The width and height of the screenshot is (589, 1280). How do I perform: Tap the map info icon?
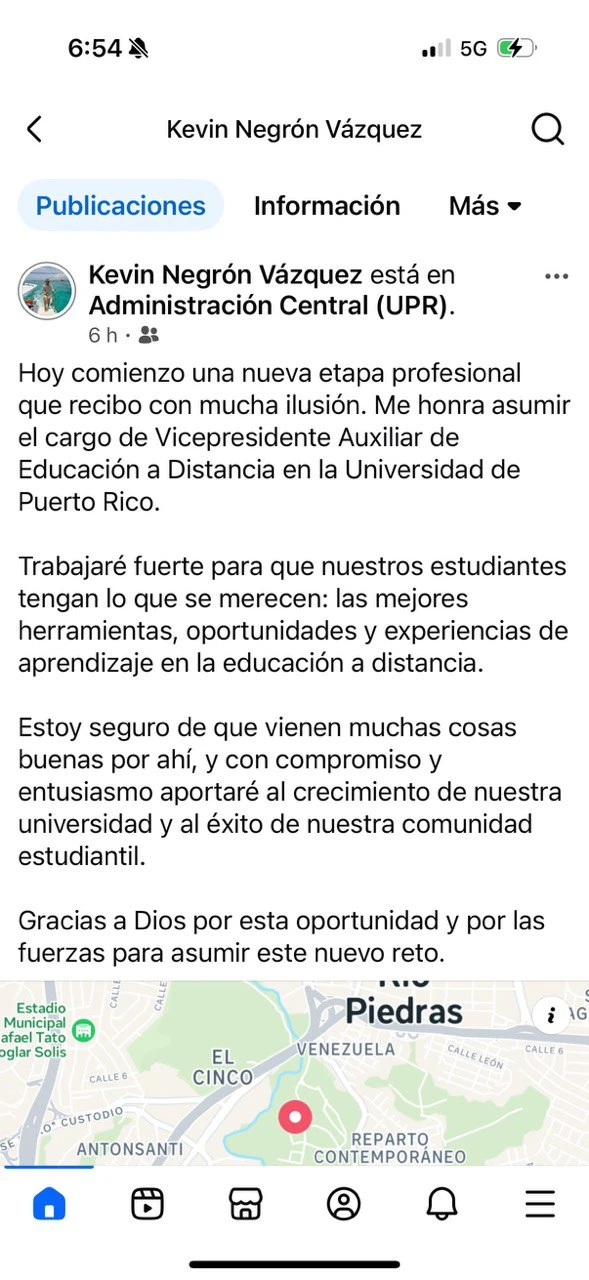click(551, 1015)
